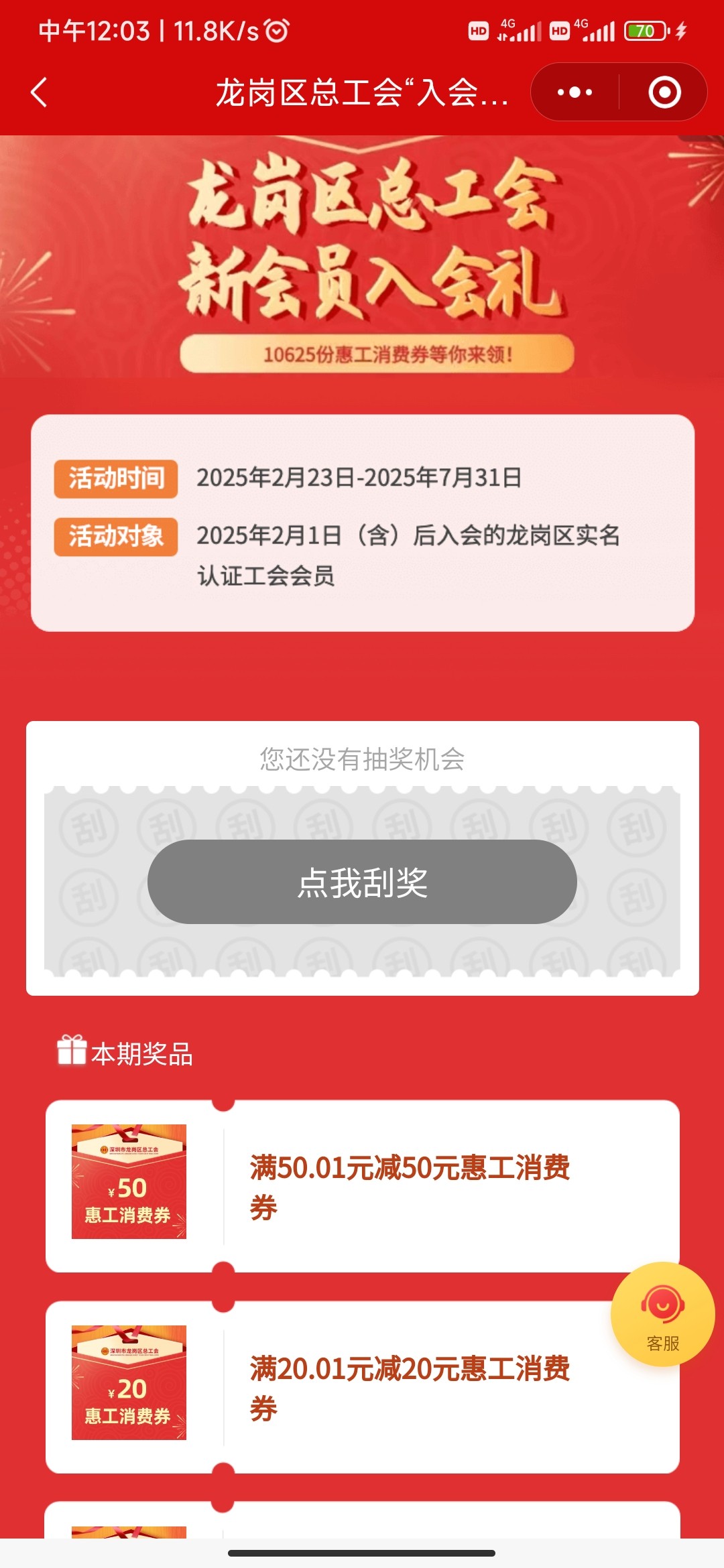Viewport: 724px width, 1568px height.
Task: Tap the 点我刮奖 scratch button
Action: click(x=362, y=882)
